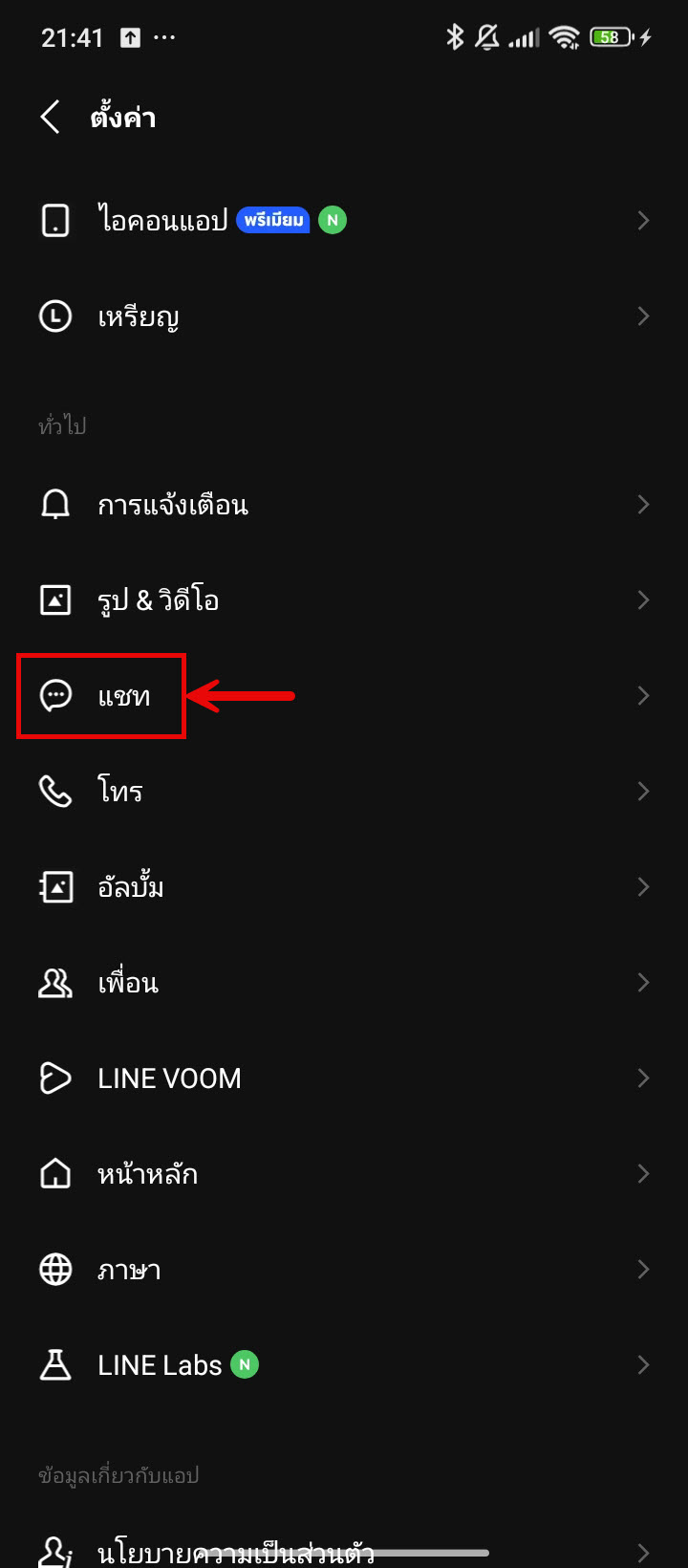Image resolution: width=688 pixels, height=1568 pixels.
Task: Open รูป & วิดีโอ settings
Action: click(x=344, y=600)
